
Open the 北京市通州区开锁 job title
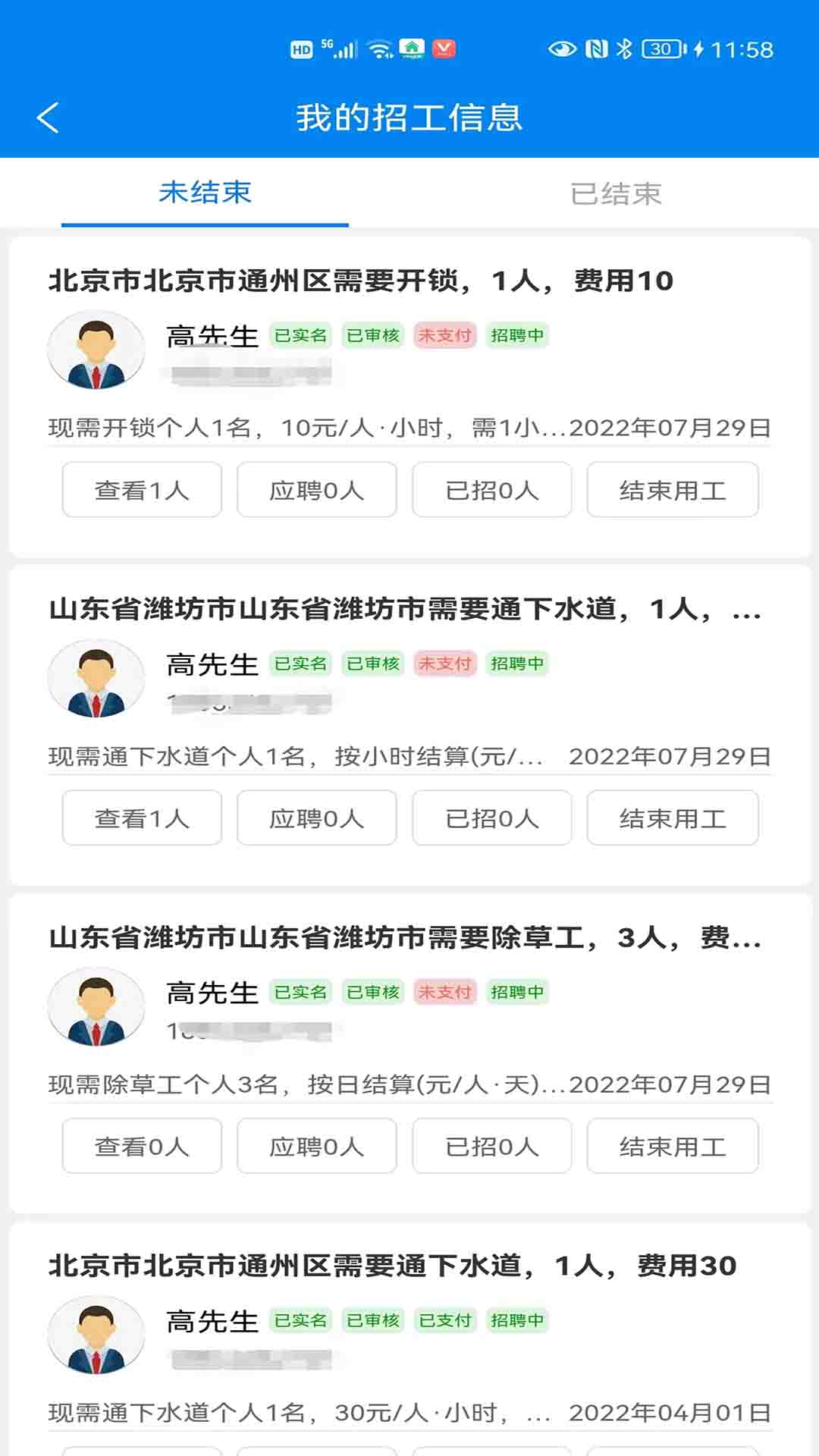tap(361, 281)
